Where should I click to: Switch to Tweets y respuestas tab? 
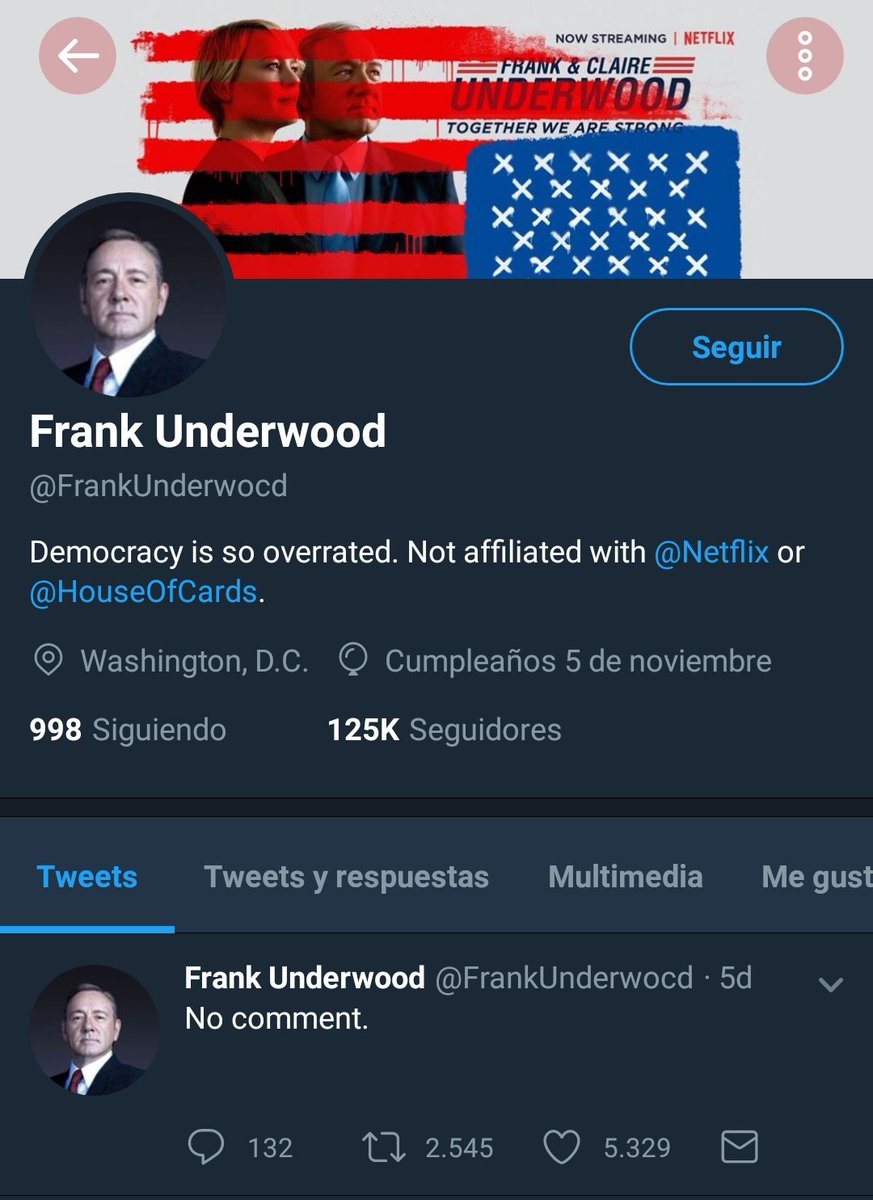[x=346, y=877]
